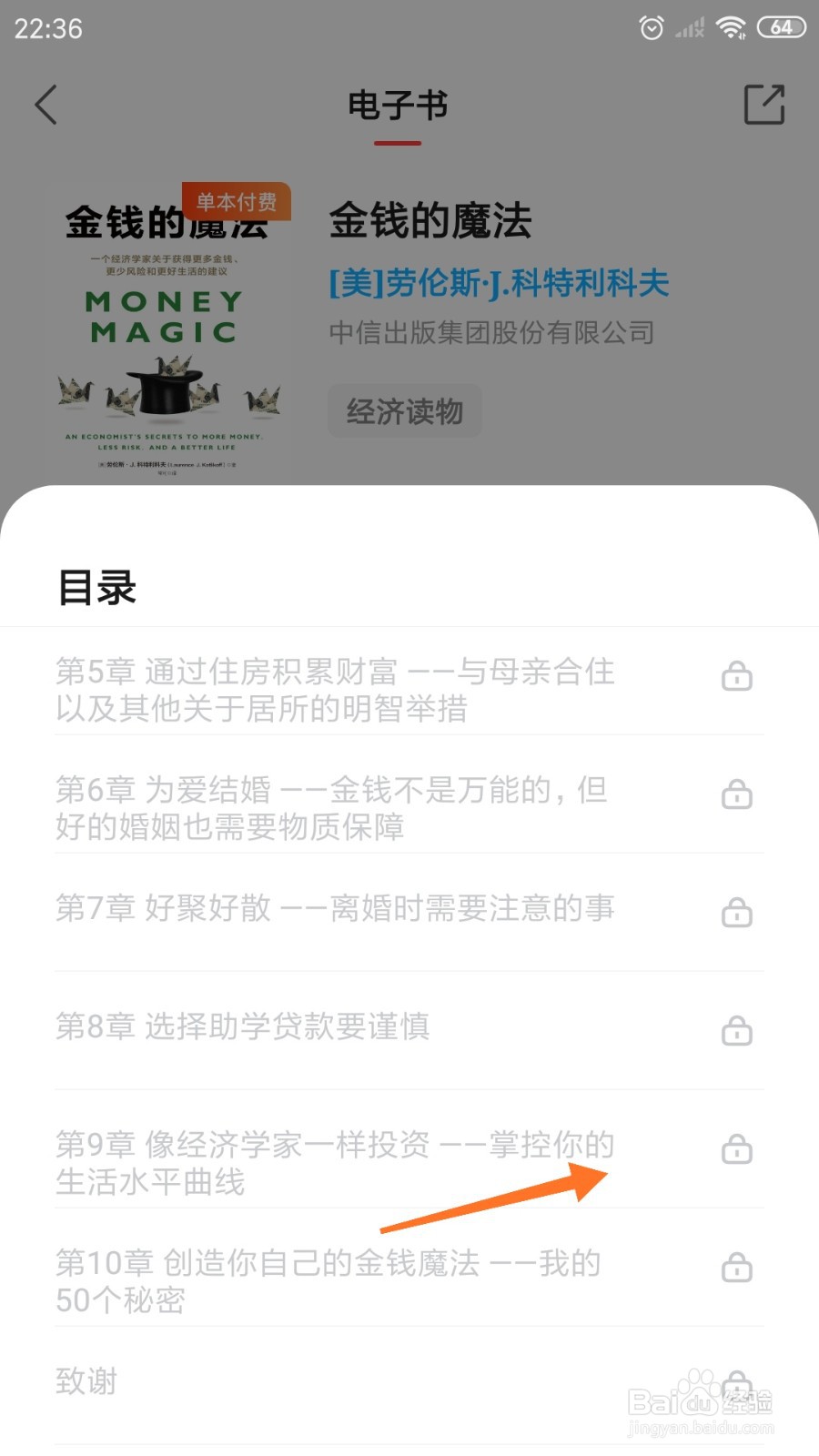Tap the lock icon next to Chapter 6
This screenshot has height=1456, width=819.
click(736, 794)
